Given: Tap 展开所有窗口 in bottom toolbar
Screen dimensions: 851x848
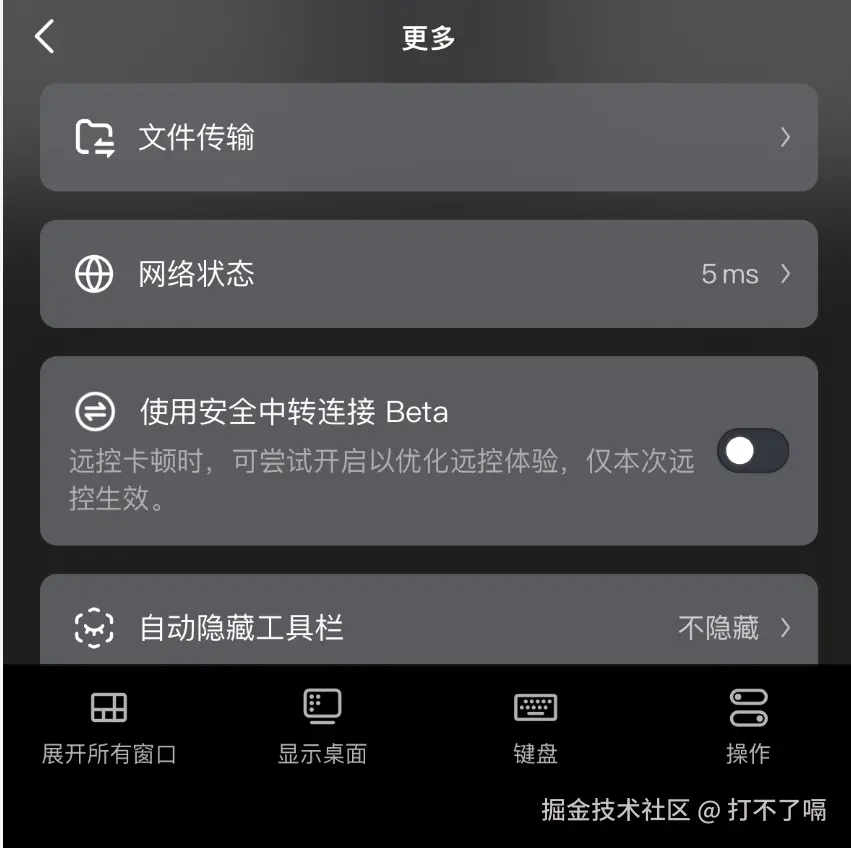Looking at the screenshot, I should pyautogui.click(x=108, y=728).
